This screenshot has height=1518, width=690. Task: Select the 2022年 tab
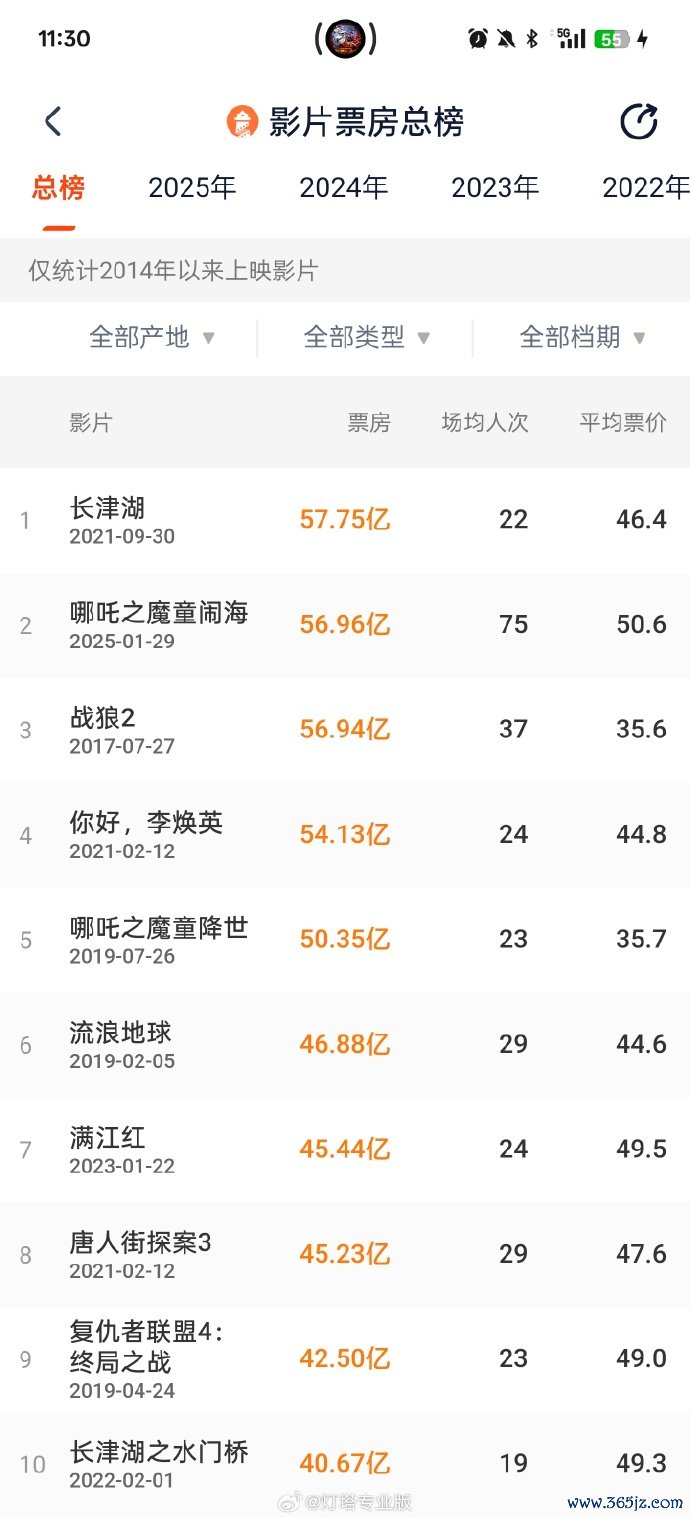coord(645,187)
